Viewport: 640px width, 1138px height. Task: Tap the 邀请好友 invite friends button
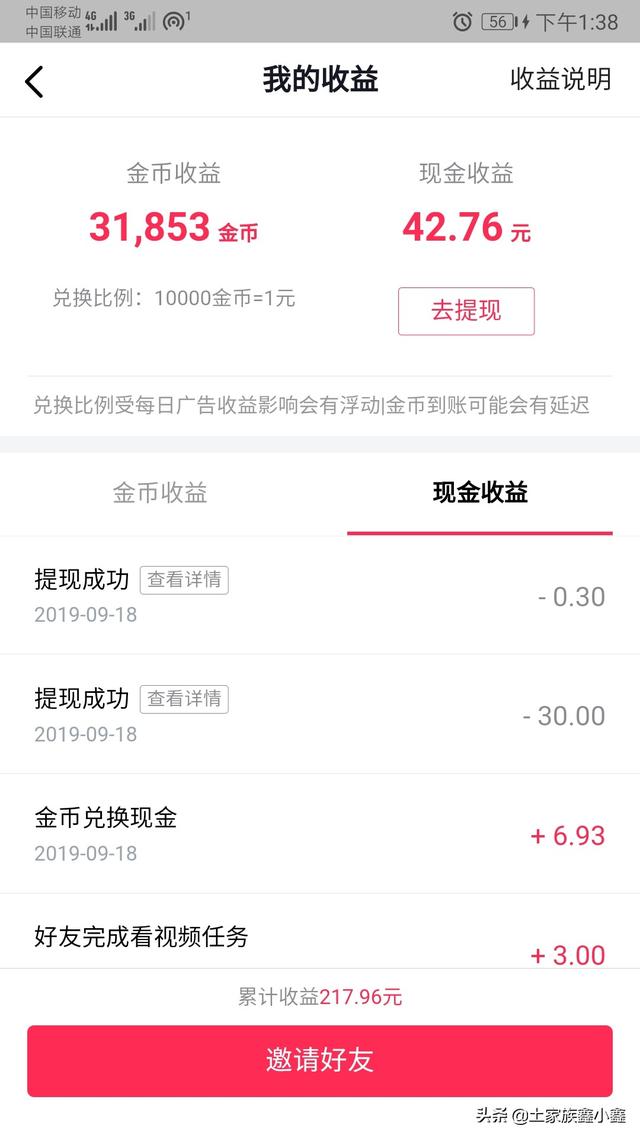click(320, 1060)
